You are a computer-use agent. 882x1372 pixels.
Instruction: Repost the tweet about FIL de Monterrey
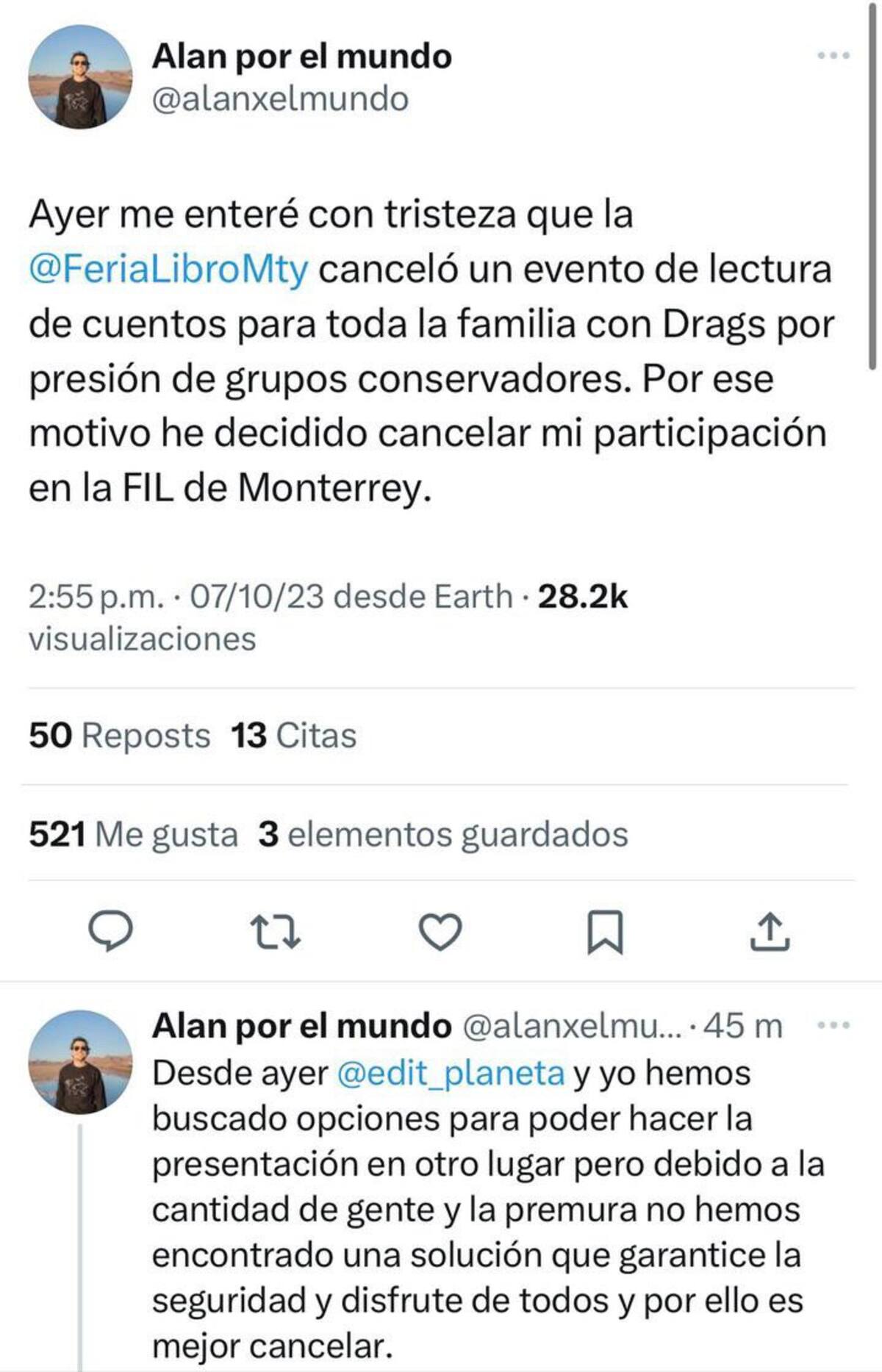click(276, 931)
